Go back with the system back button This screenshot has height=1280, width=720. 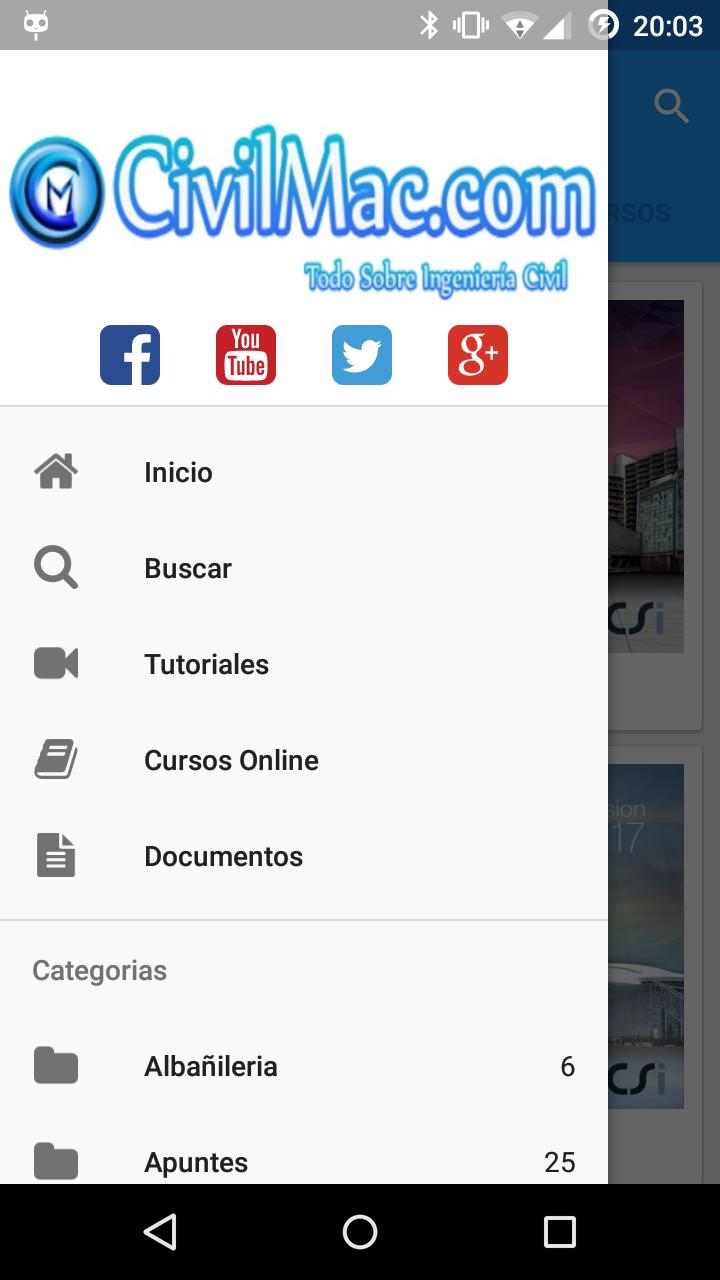click(x=160, y=1232)
